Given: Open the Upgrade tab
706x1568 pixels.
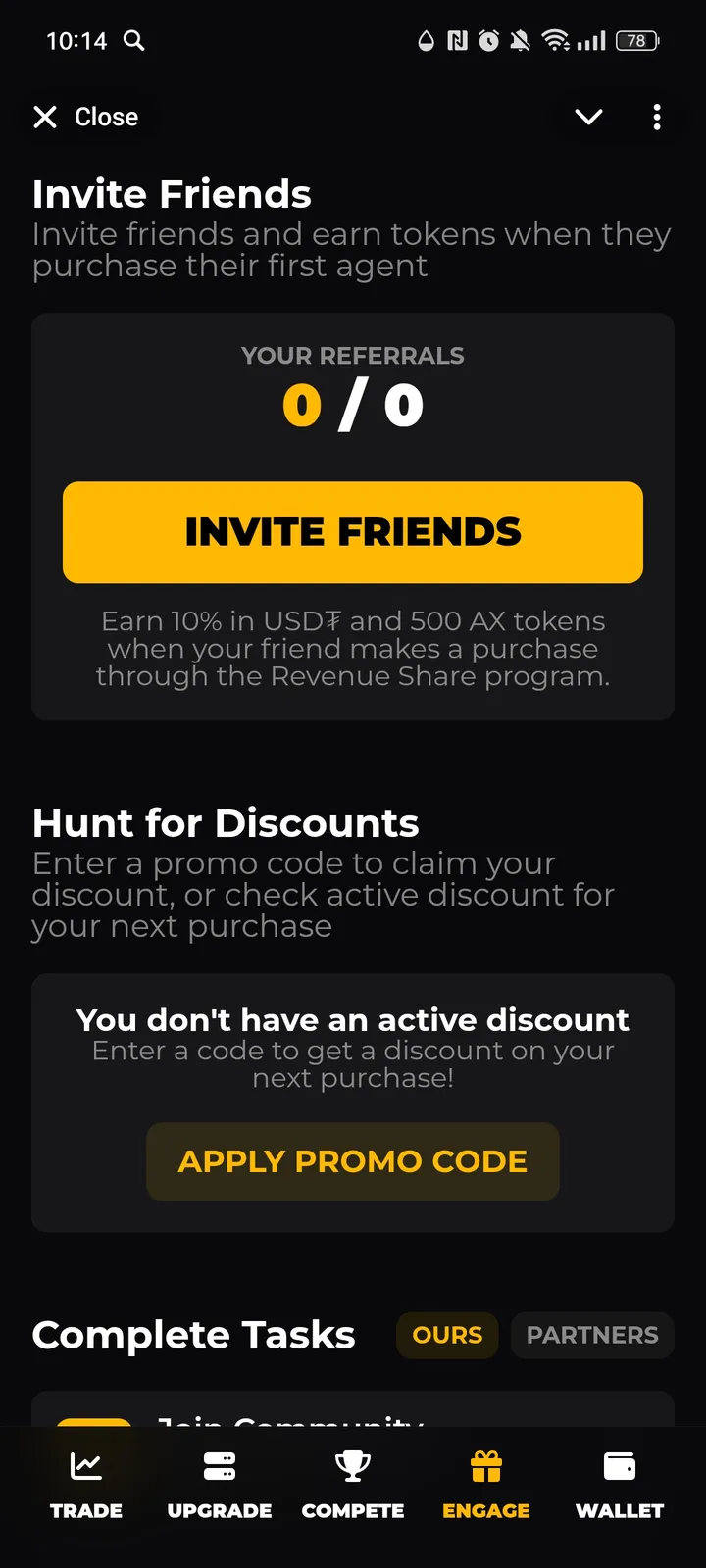Looking at the screenshot, I should (x=220, y=1484).
